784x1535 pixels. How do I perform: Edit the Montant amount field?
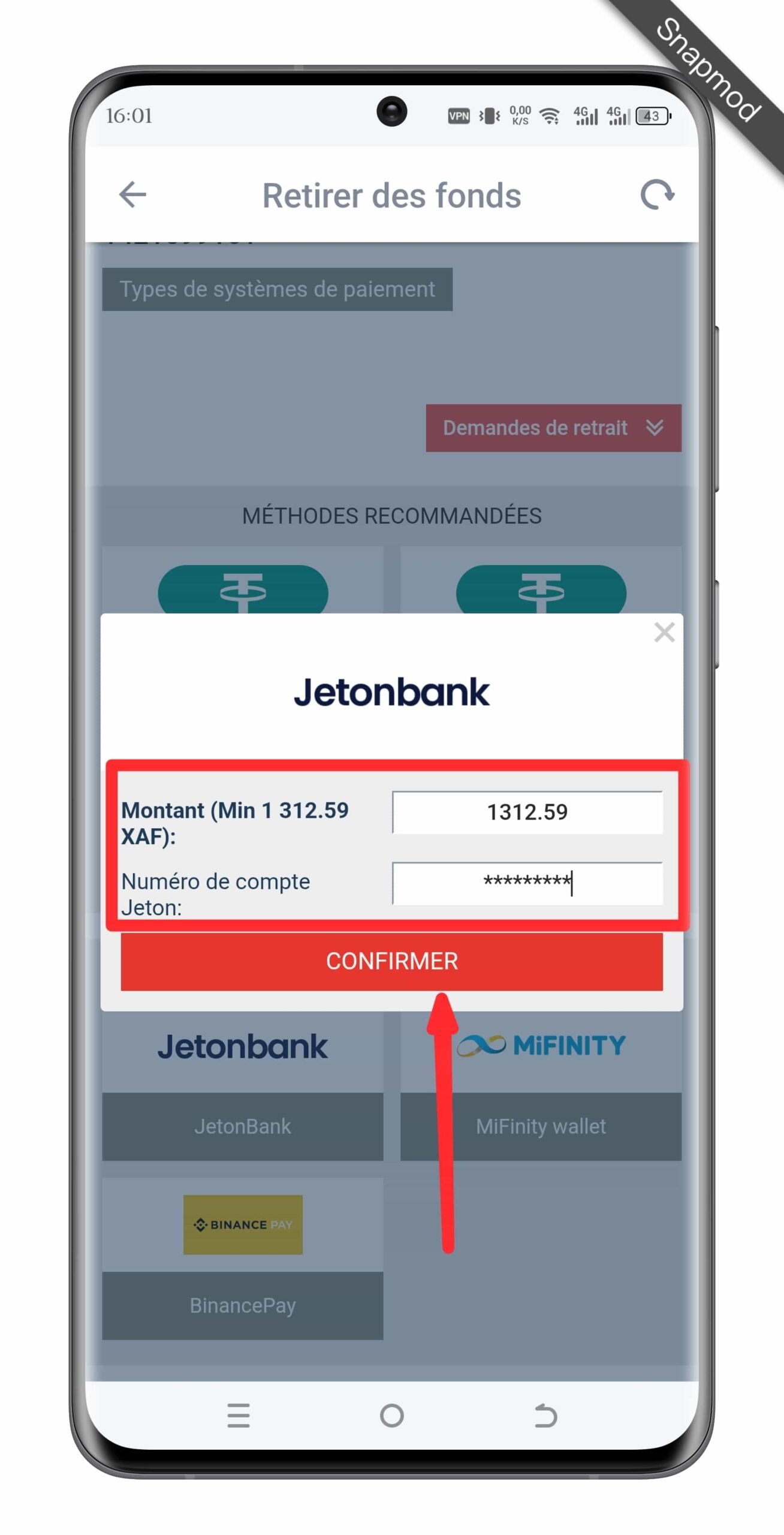(x=527, y=812)
